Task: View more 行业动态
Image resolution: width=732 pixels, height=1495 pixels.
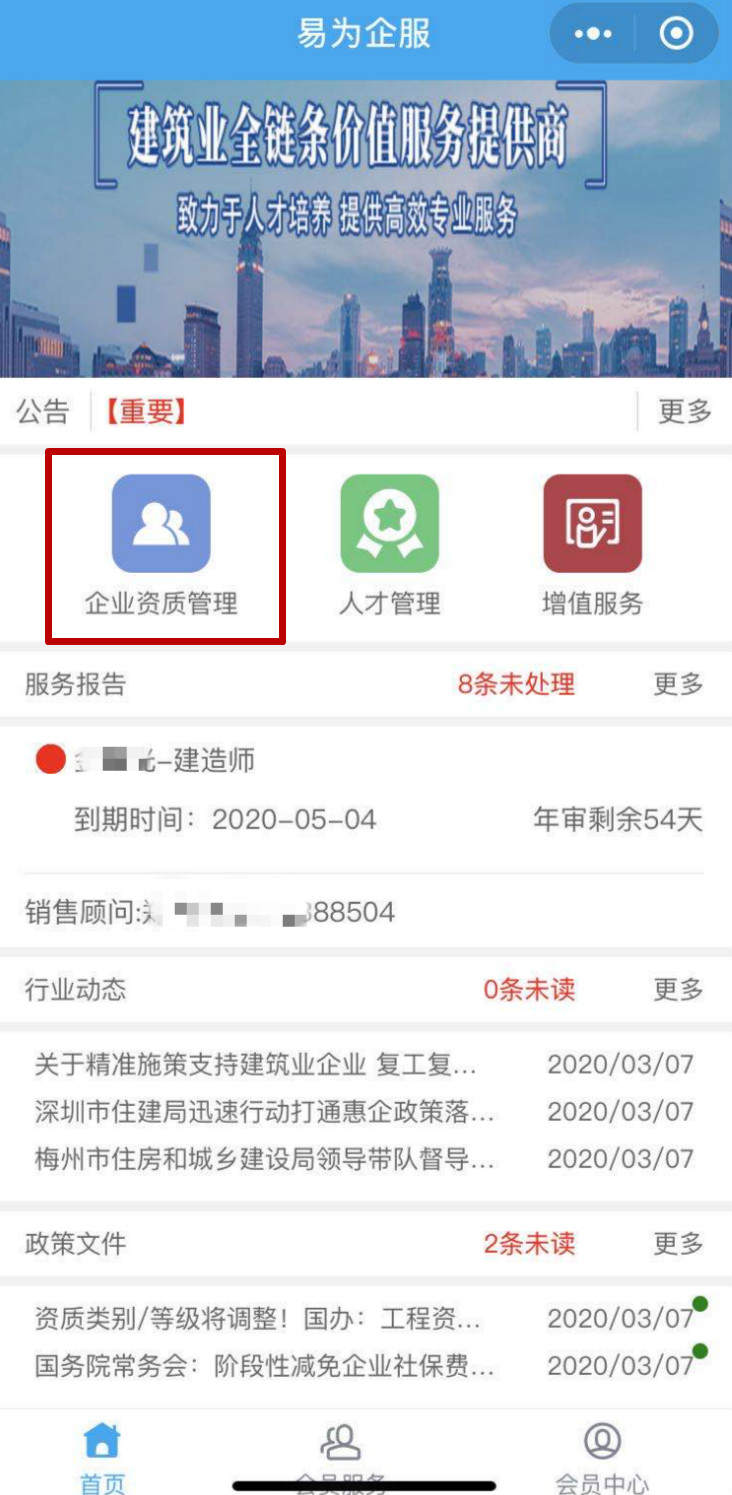Action: tap(678, 989)
